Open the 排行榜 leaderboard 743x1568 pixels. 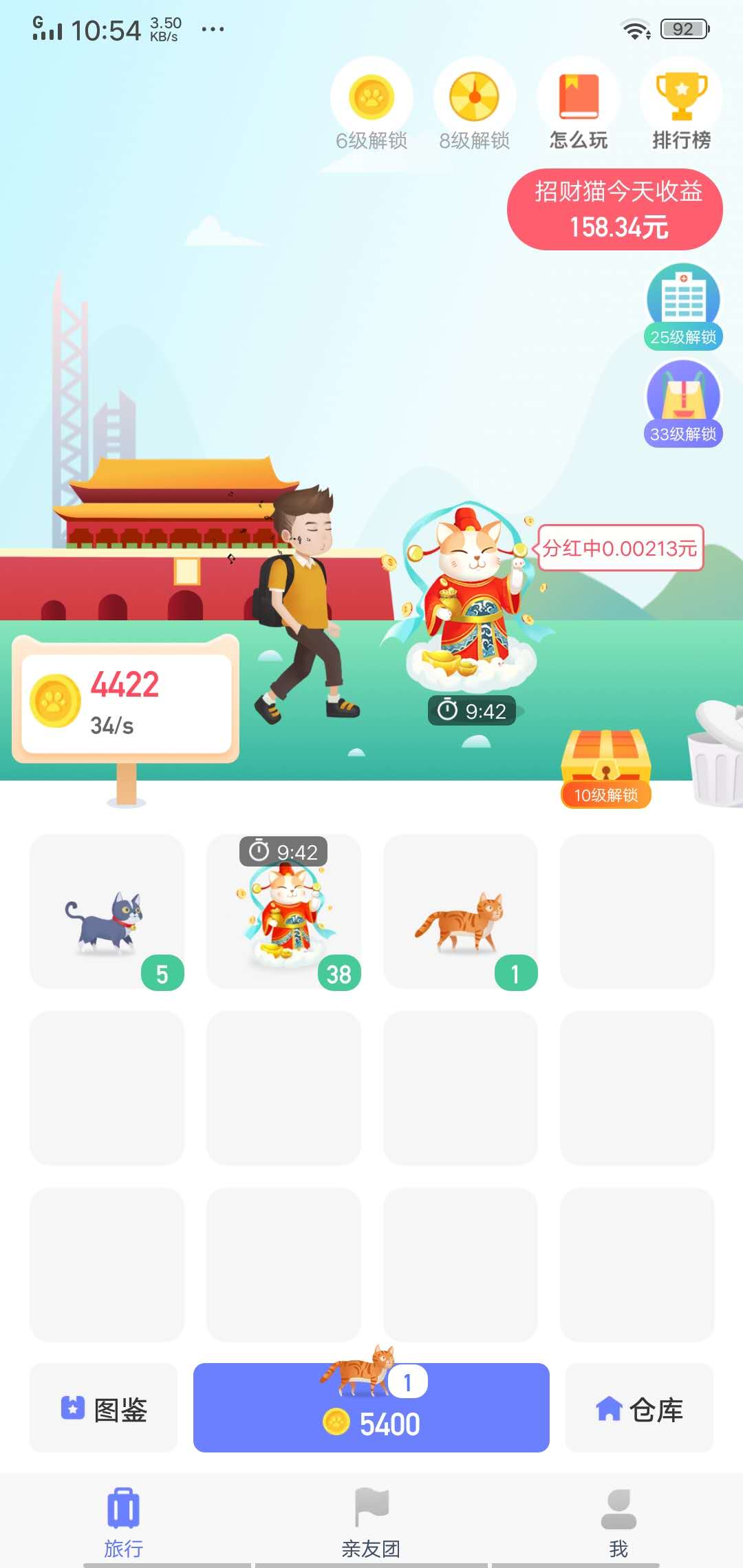[x=681, y=107]
